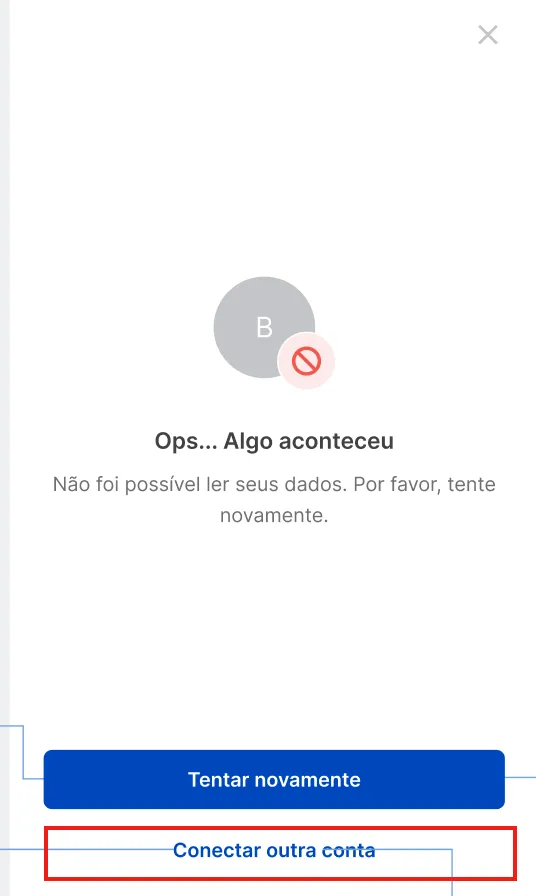Tap Tentar novamente button
The width and height of the screenshot is (536, 896).
tap(274, 779)
